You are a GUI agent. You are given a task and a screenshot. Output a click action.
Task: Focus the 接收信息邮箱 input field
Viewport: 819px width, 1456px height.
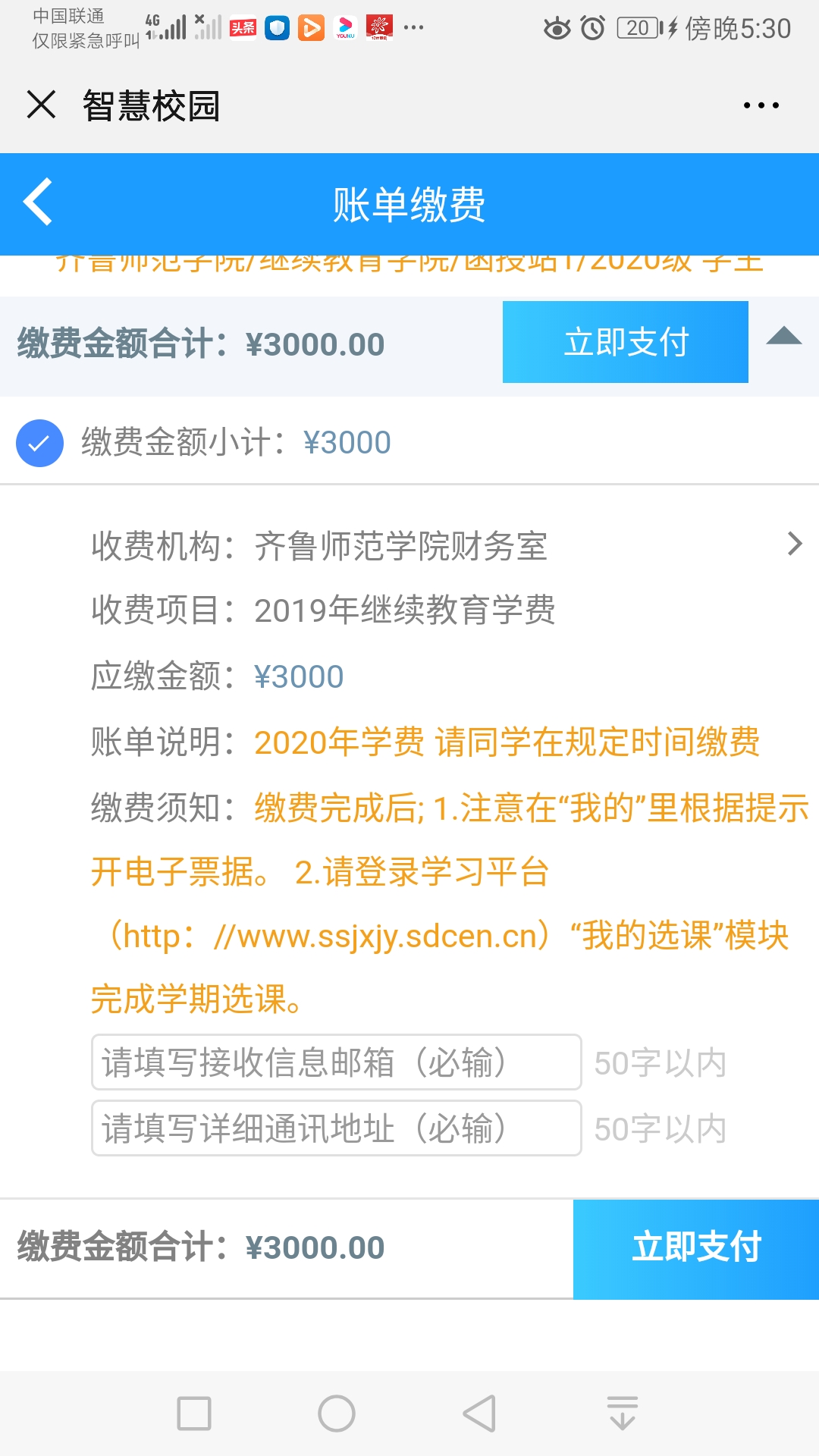[x=336, y=1062]
